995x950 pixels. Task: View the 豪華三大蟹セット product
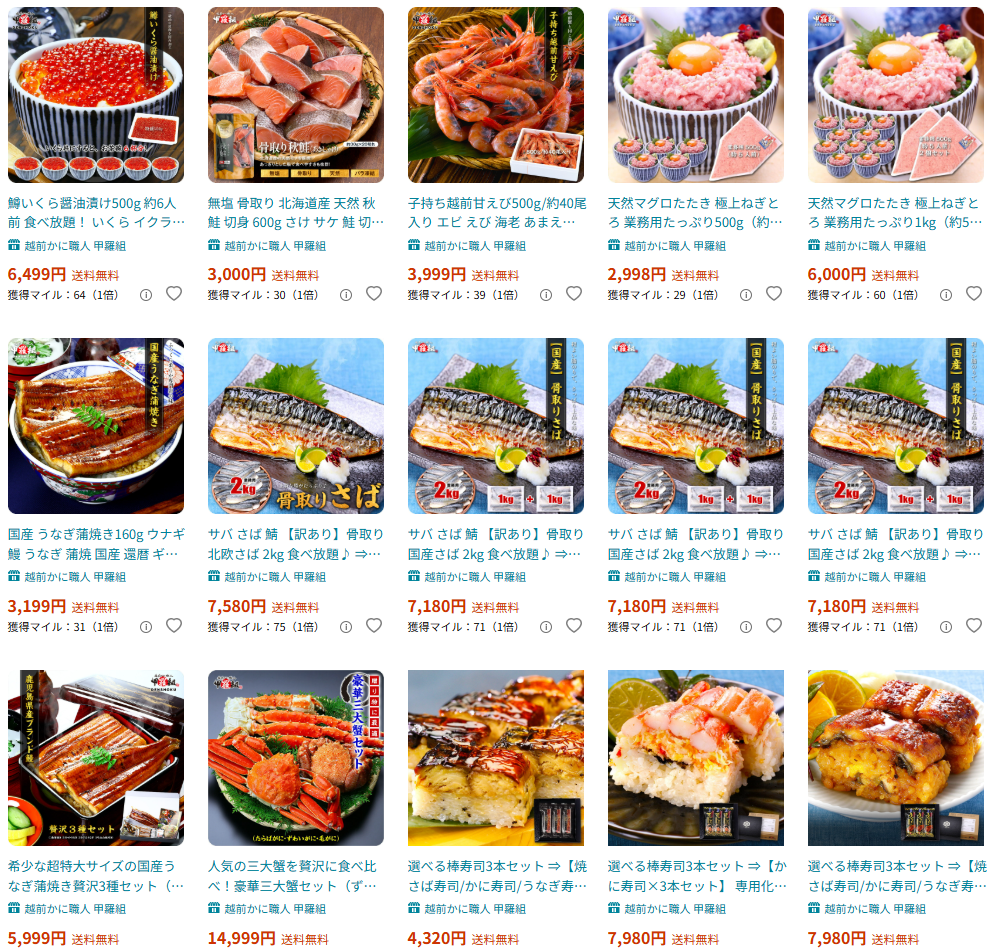[295, 757]
